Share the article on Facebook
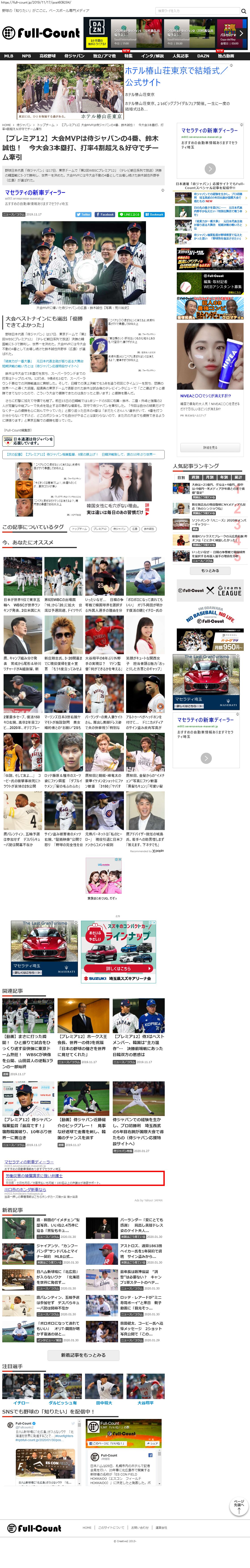 point(105,214)
